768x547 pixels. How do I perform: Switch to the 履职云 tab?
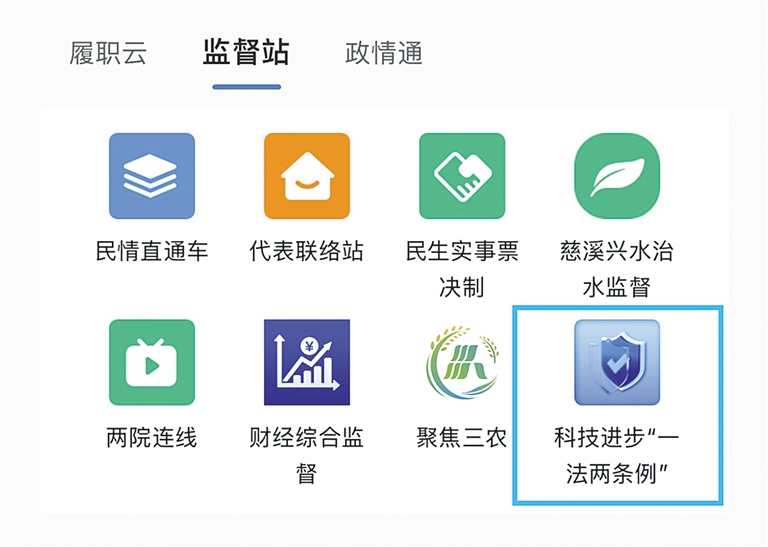pyautogui.click(x=108, y=53)
